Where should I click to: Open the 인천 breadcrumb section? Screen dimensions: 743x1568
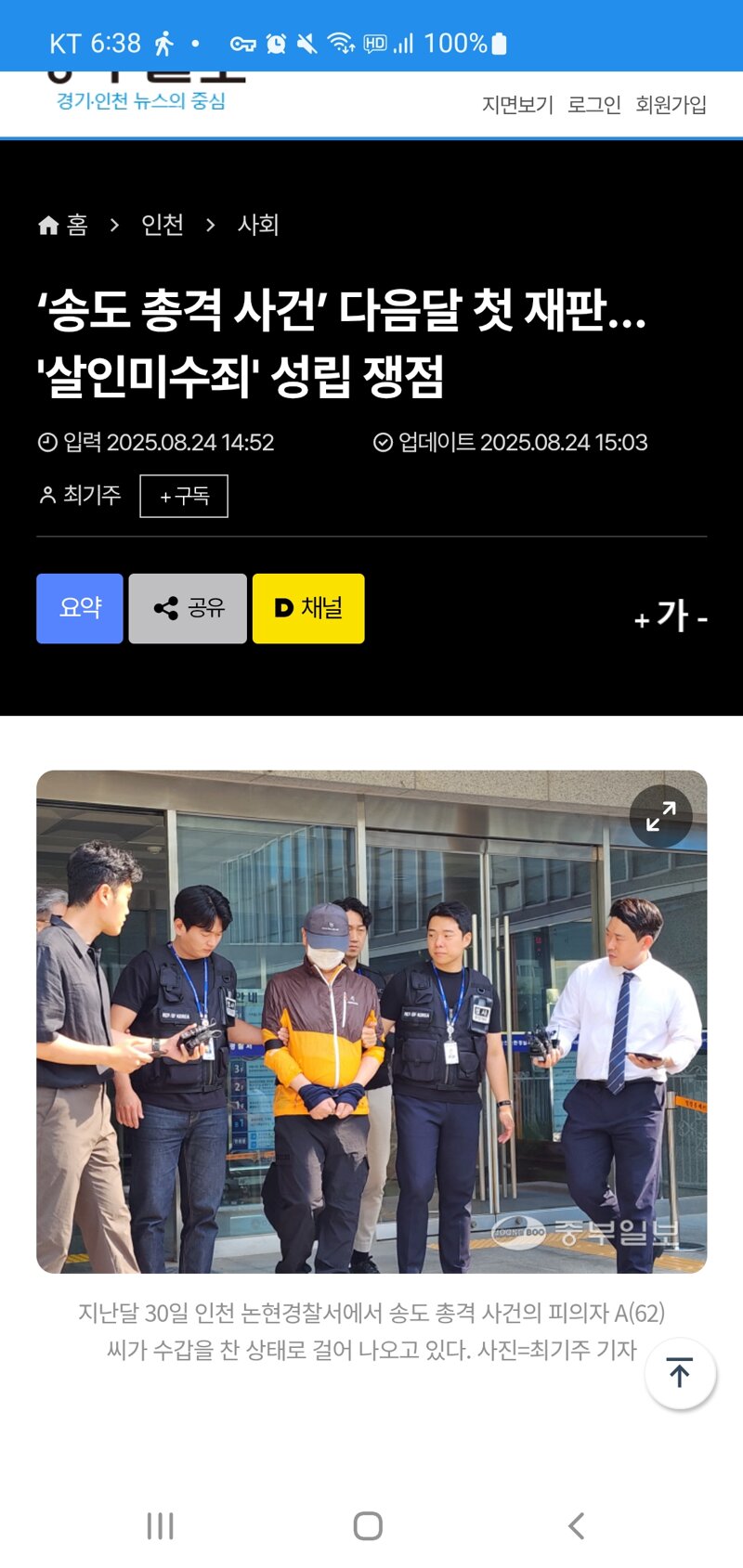pos(163,225)
